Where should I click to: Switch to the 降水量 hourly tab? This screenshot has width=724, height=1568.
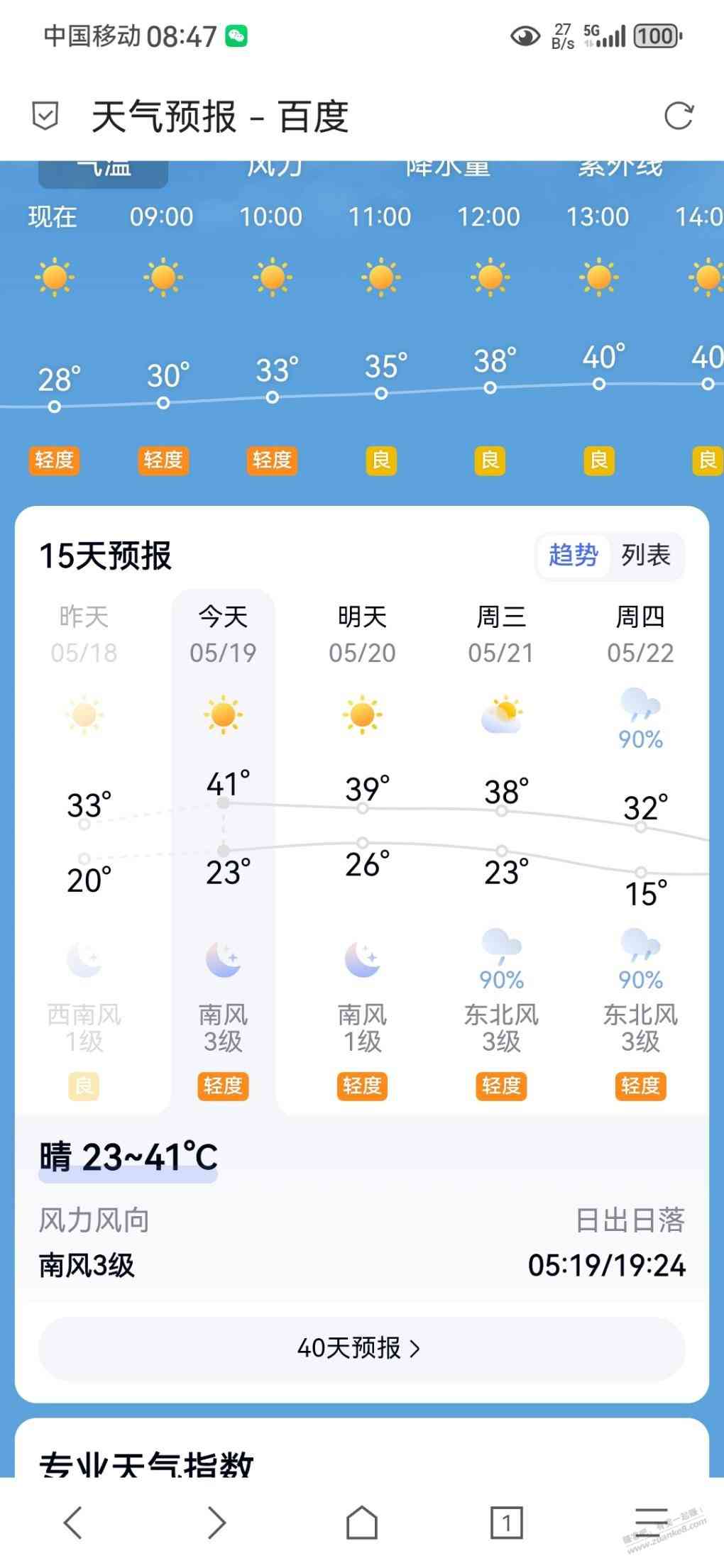click(448, 169)
